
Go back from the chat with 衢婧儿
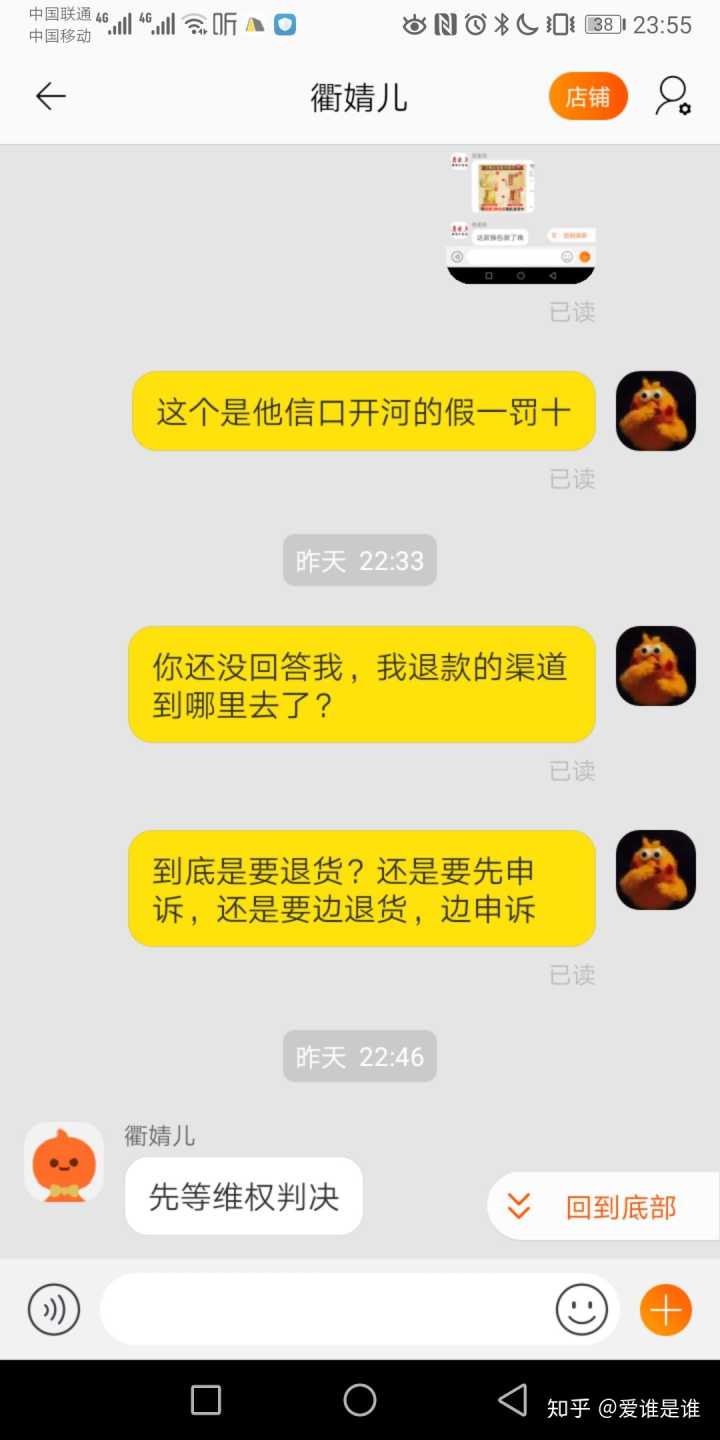50,96
